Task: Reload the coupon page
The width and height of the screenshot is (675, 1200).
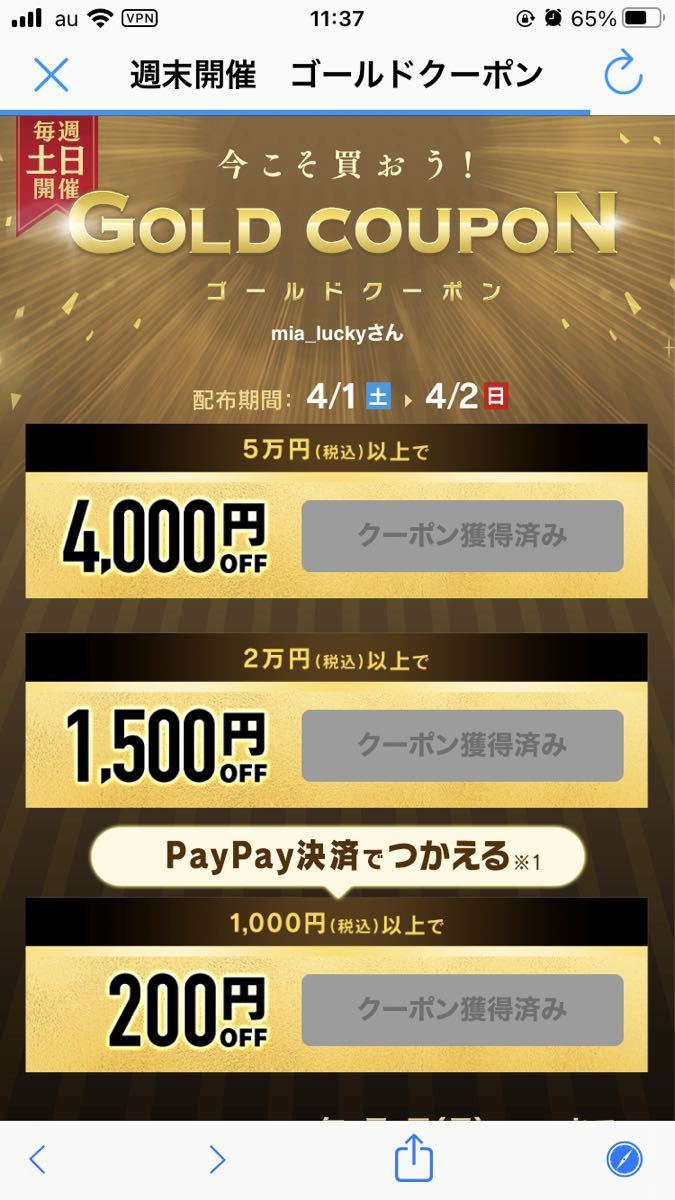Action: (x=623, y=74)
